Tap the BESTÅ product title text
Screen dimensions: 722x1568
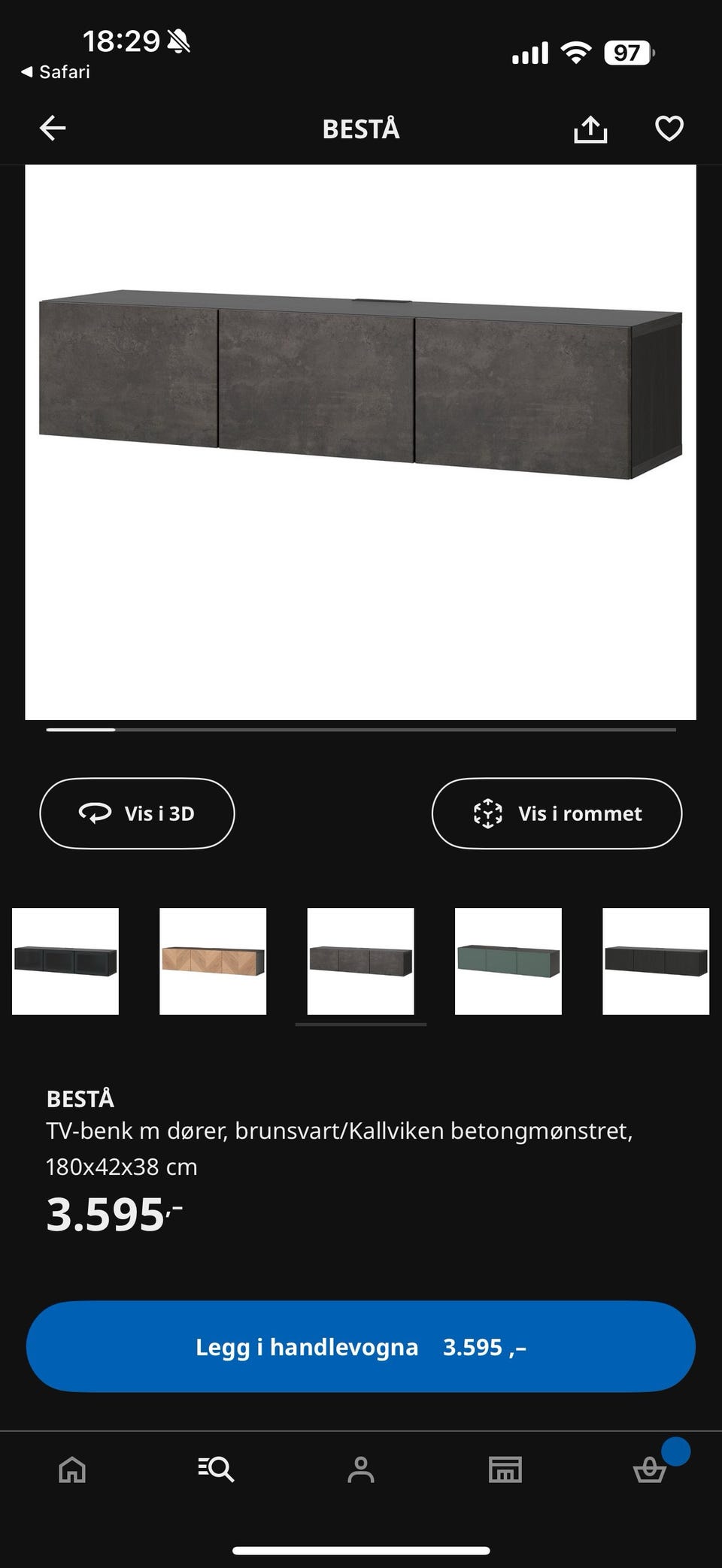(x=80, y=1099)
